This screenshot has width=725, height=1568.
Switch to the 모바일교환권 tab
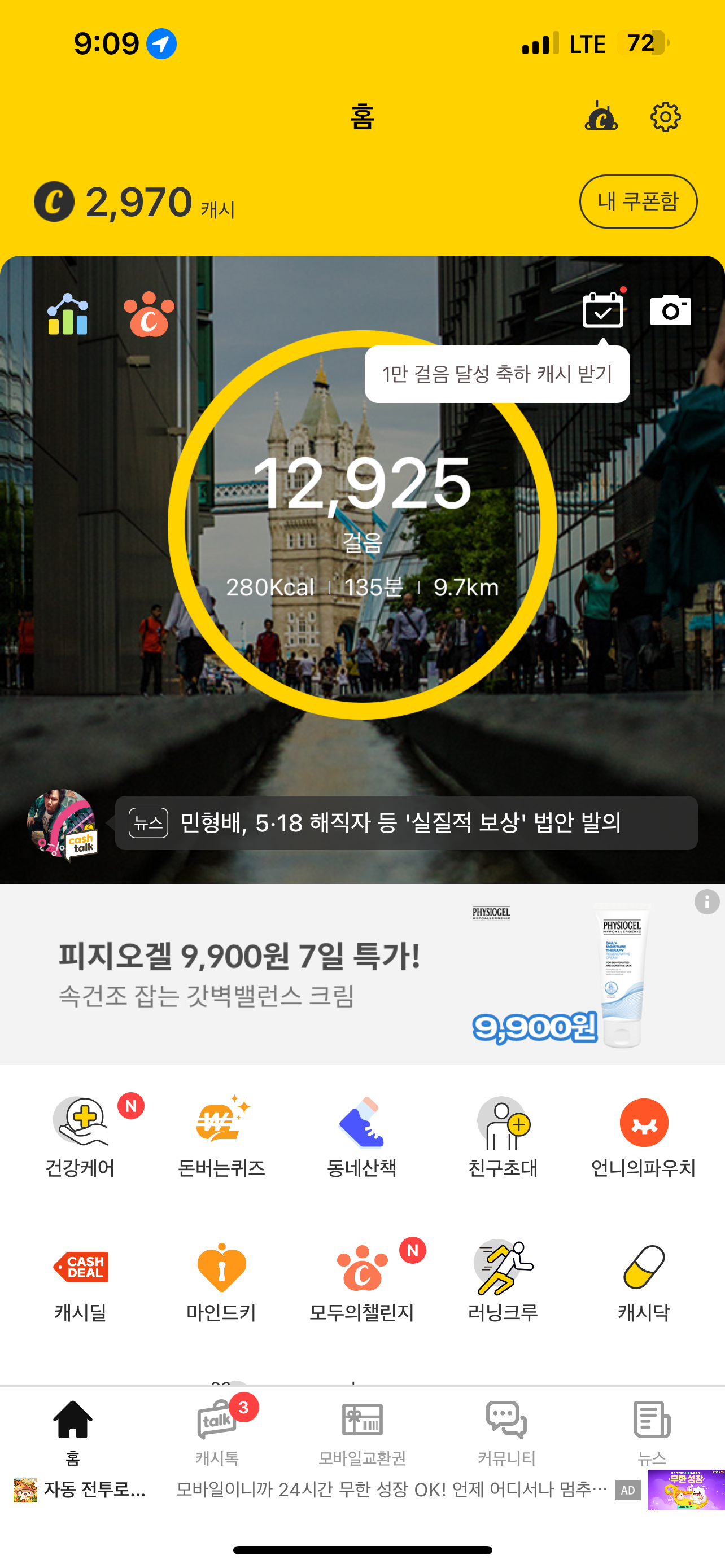[x=362, y=1430]
